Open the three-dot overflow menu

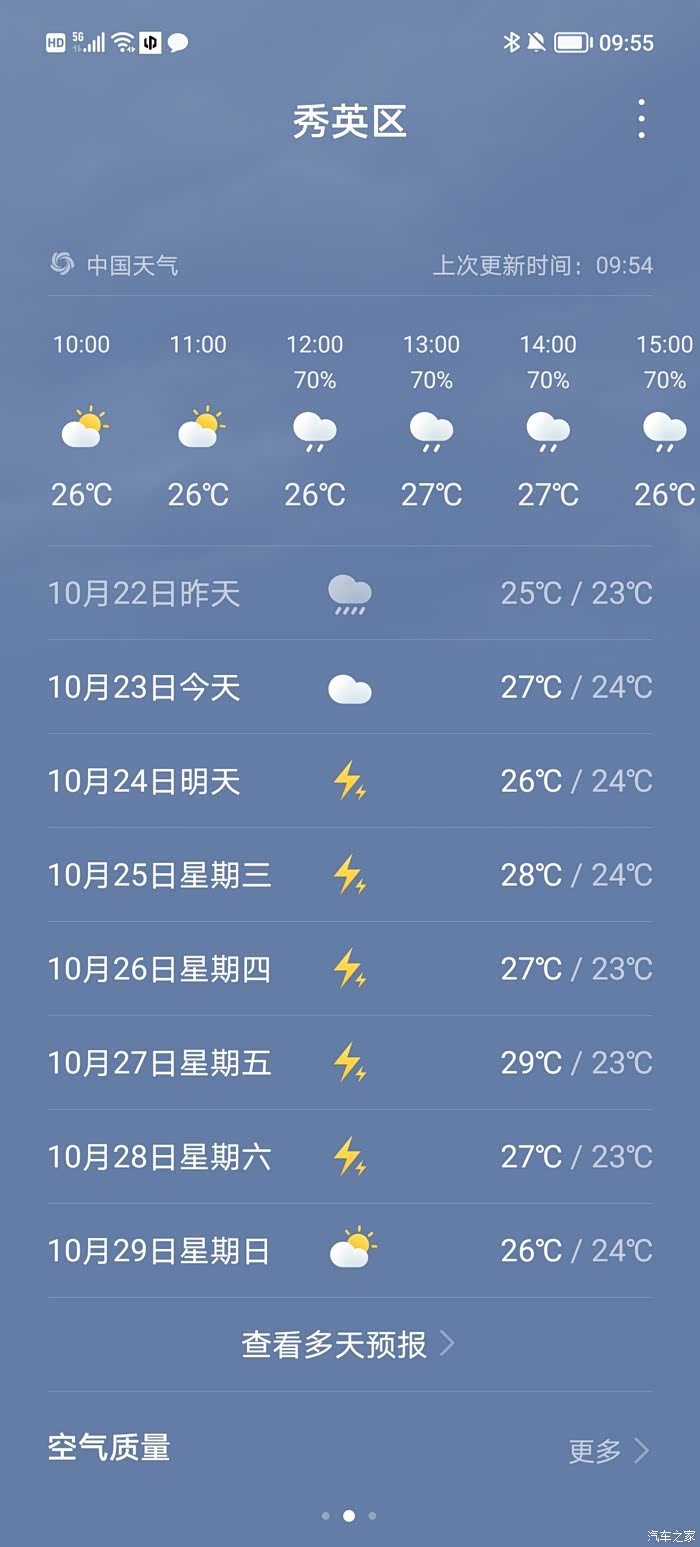click(641, 120)
